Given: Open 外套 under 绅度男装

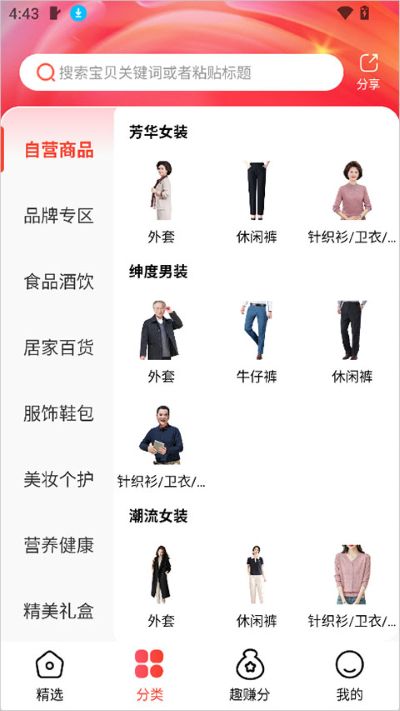Looking at the screenshot, I should (x=161, y=341).
